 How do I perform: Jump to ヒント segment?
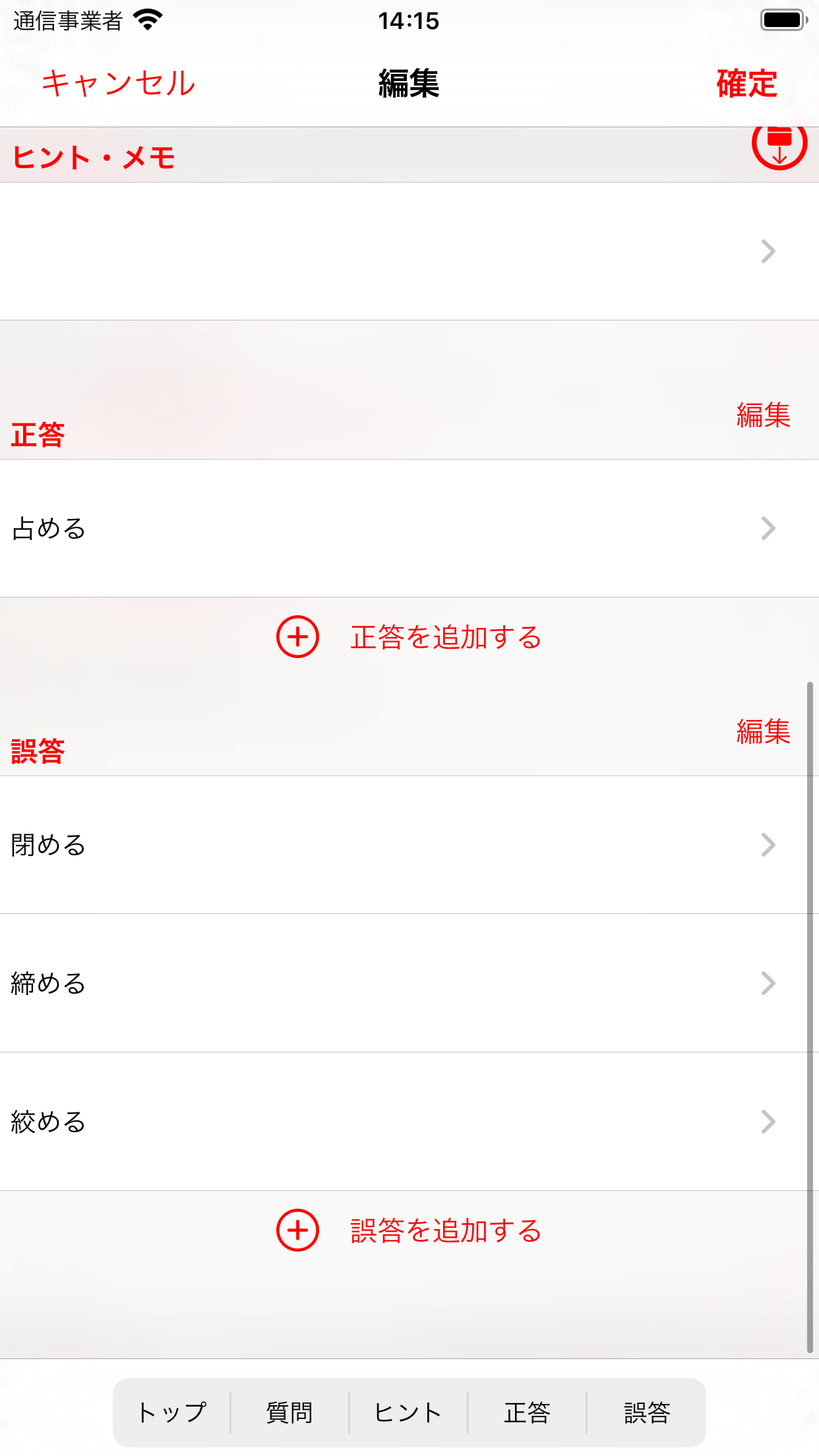tap(408, 1412)
